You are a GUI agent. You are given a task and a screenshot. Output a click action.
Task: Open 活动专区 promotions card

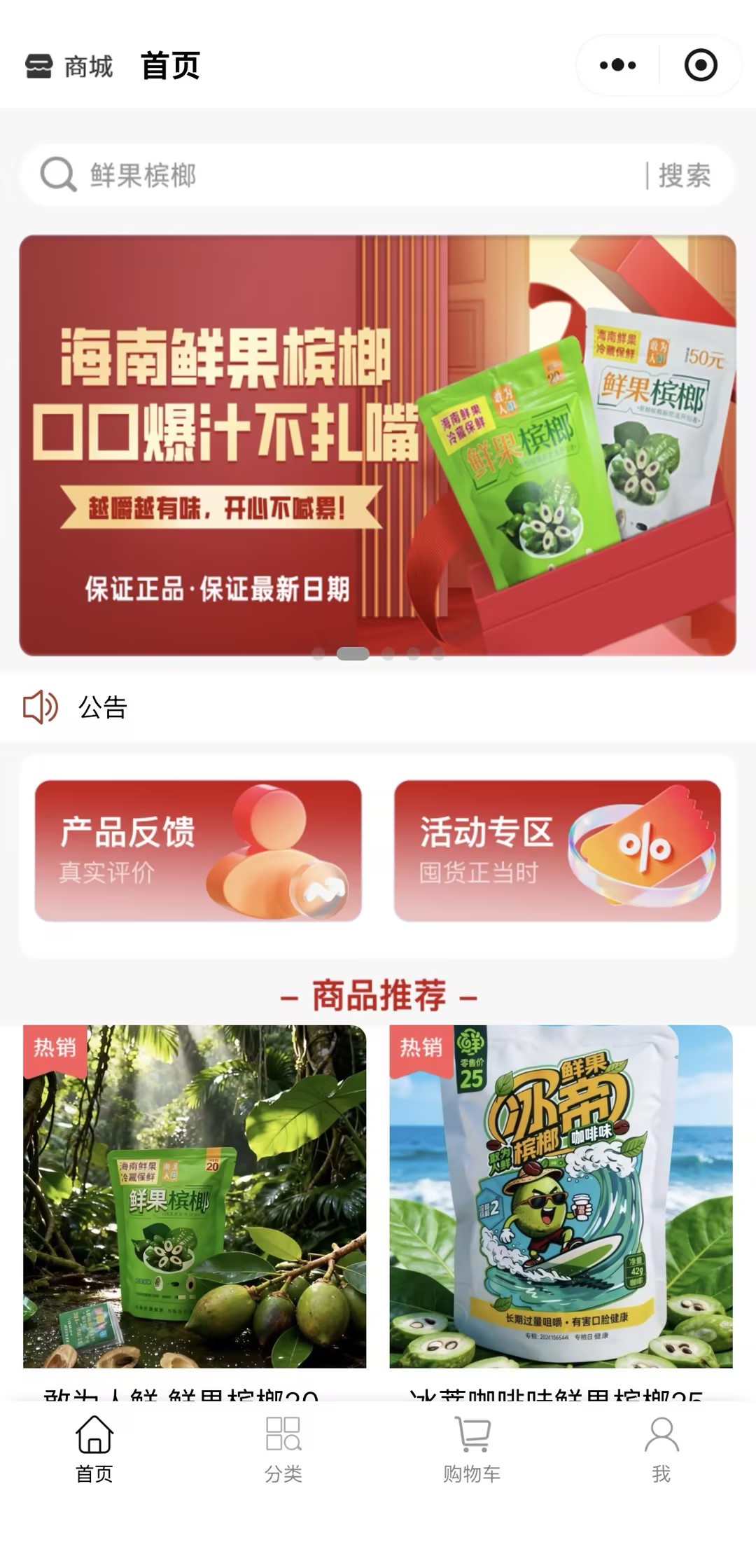(x=557, y=850)
